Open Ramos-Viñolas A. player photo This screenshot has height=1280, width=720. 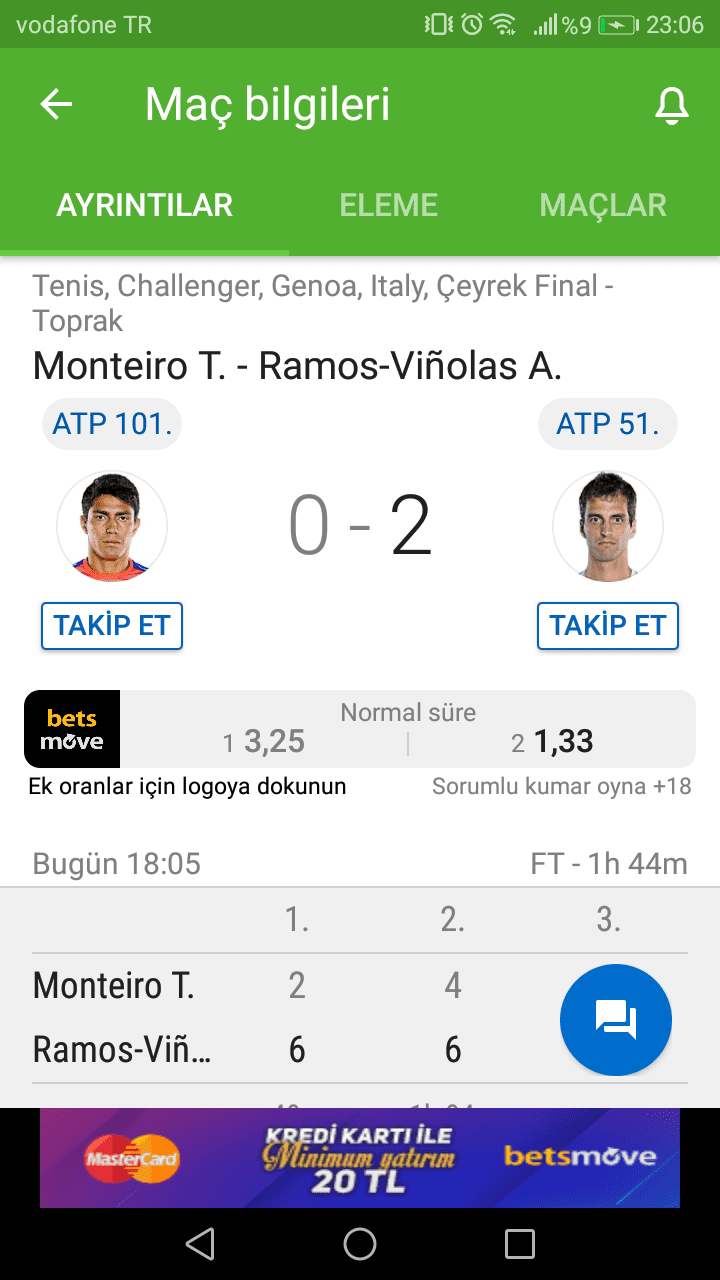tap(608, 526)
